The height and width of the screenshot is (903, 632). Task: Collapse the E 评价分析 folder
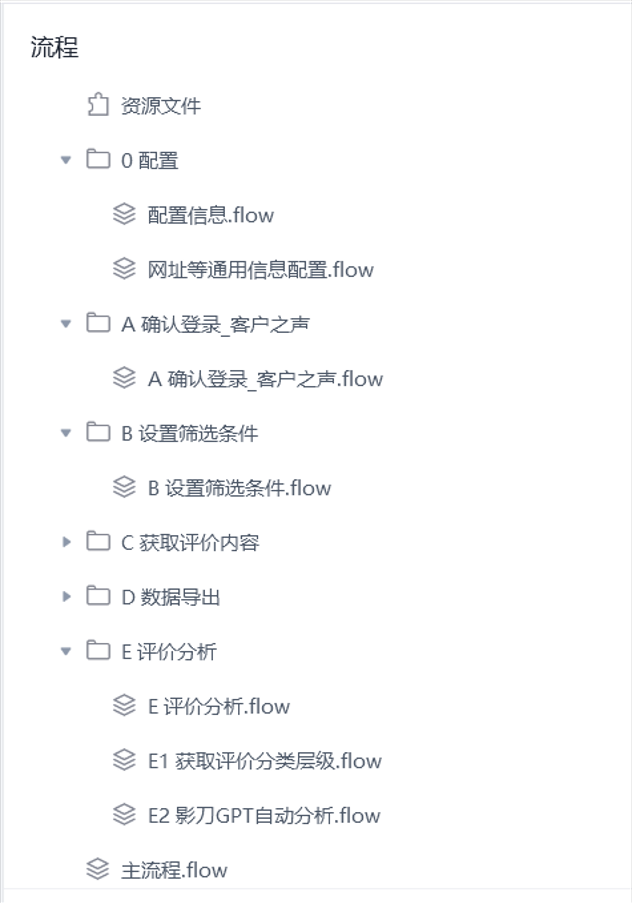click(67, 652)
